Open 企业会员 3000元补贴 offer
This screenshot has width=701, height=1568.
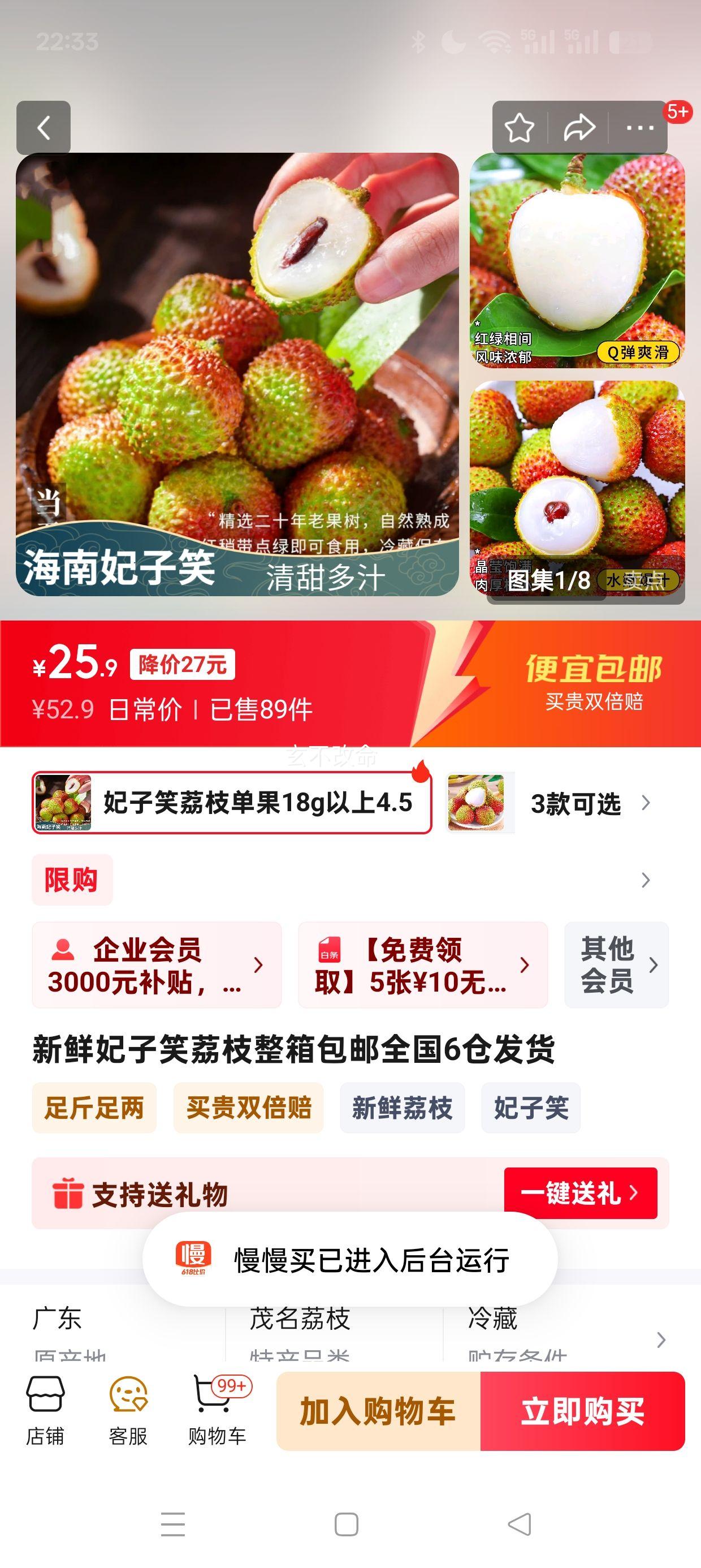pyautogui.click(x=157, y=965)
